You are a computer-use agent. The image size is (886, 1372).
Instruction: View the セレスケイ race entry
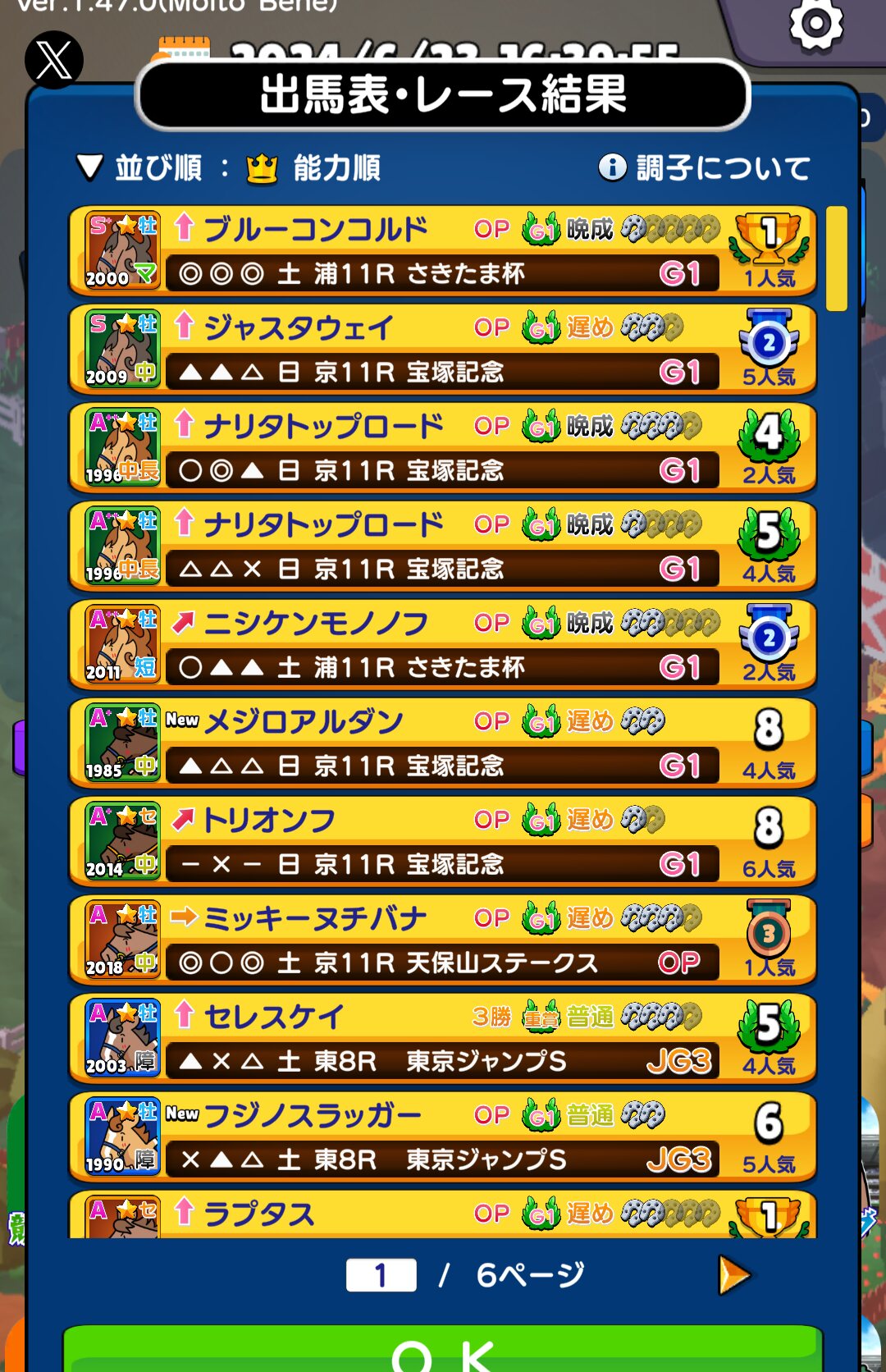point(442,1039)
